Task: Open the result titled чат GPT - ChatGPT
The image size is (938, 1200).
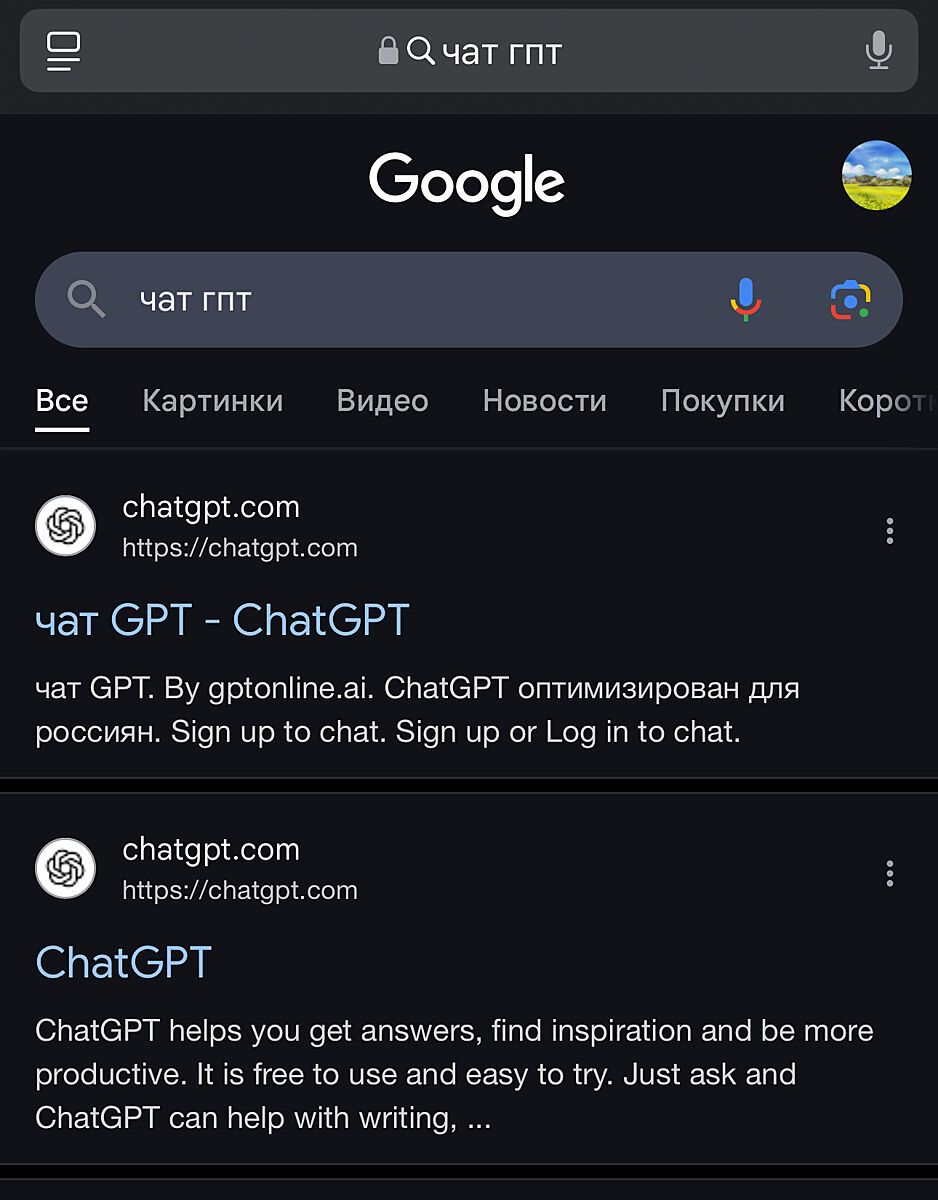Action: point(222,620)
